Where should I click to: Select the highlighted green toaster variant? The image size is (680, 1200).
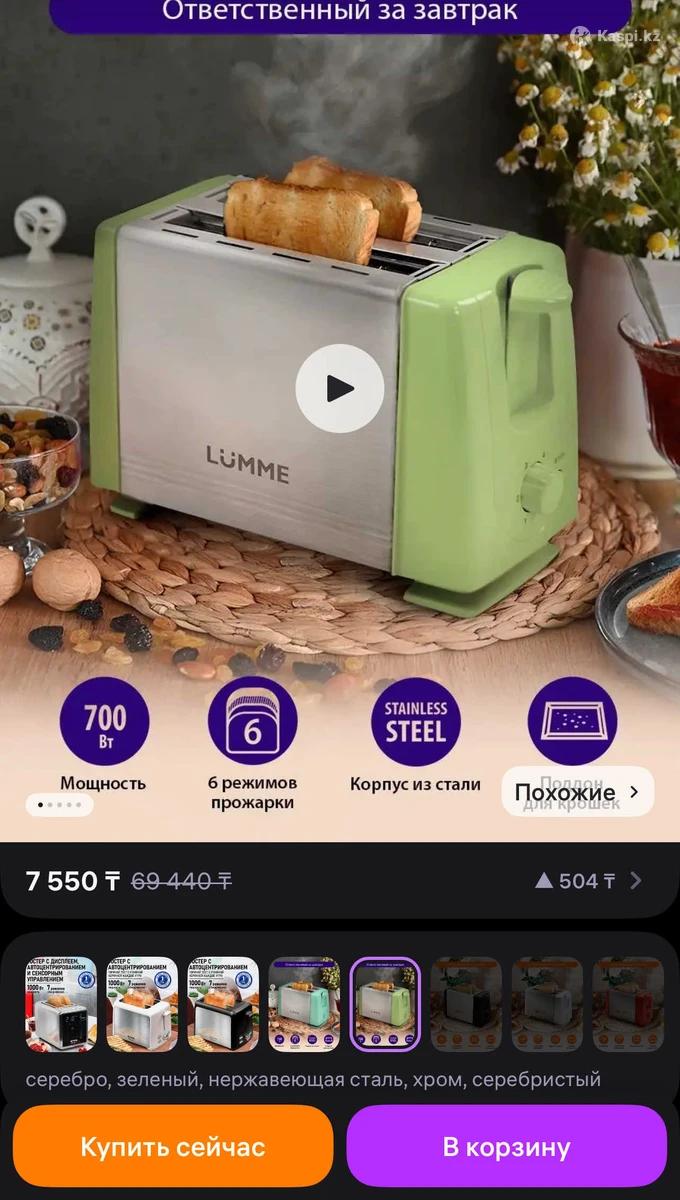point(385,1004)
